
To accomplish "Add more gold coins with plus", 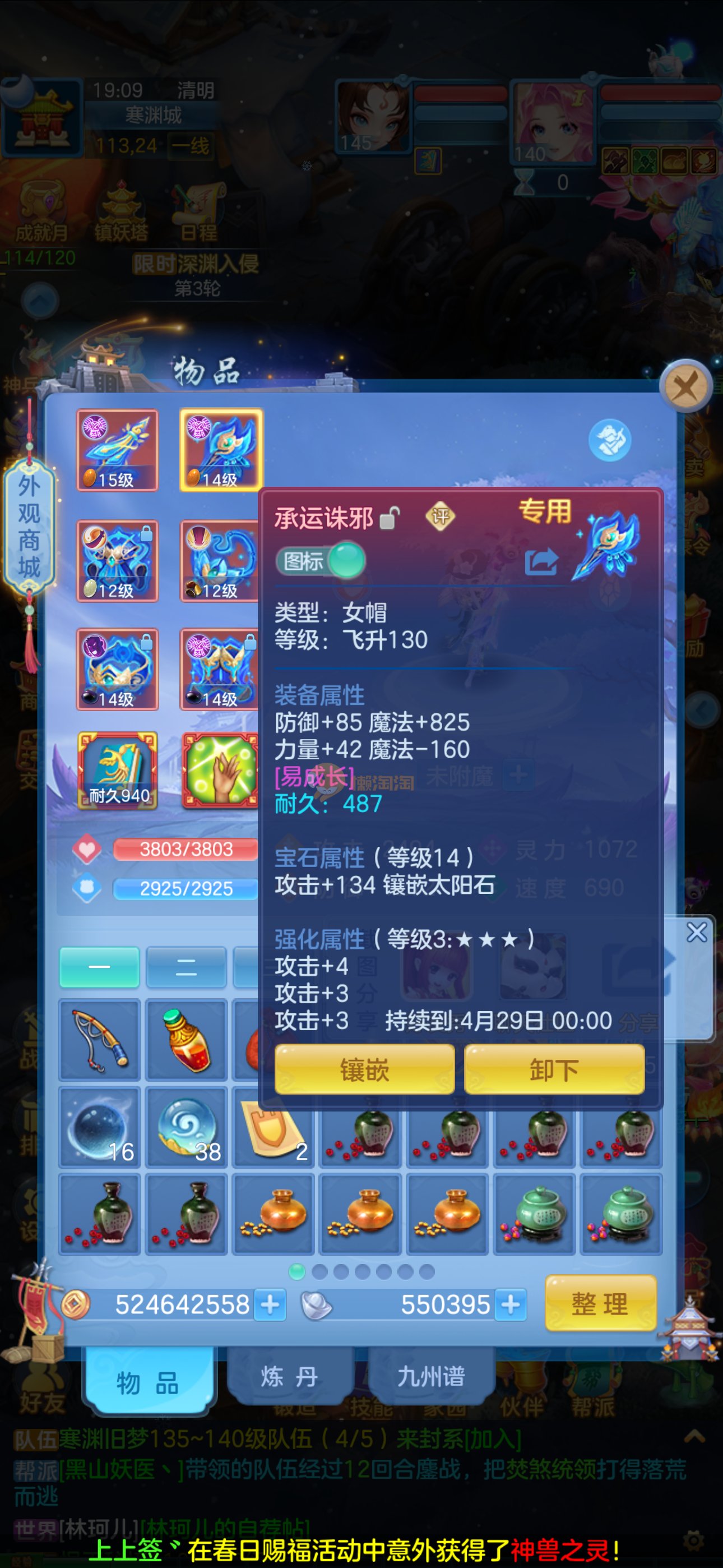I will click(x=270, y=1304).
